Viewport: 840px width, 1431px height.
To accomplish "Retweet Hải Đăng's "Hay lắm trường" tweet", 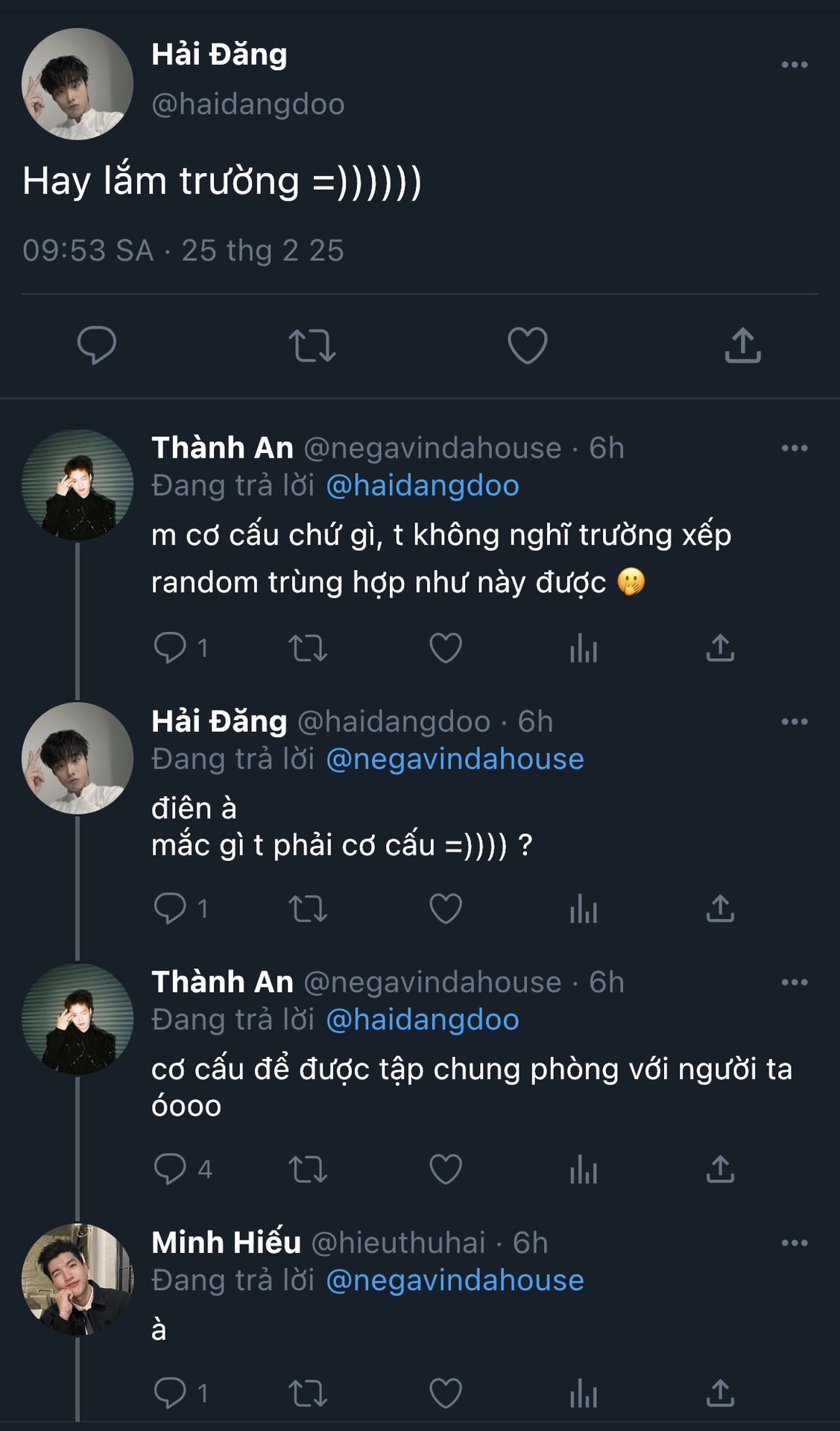I will click(x=312, y=345).
